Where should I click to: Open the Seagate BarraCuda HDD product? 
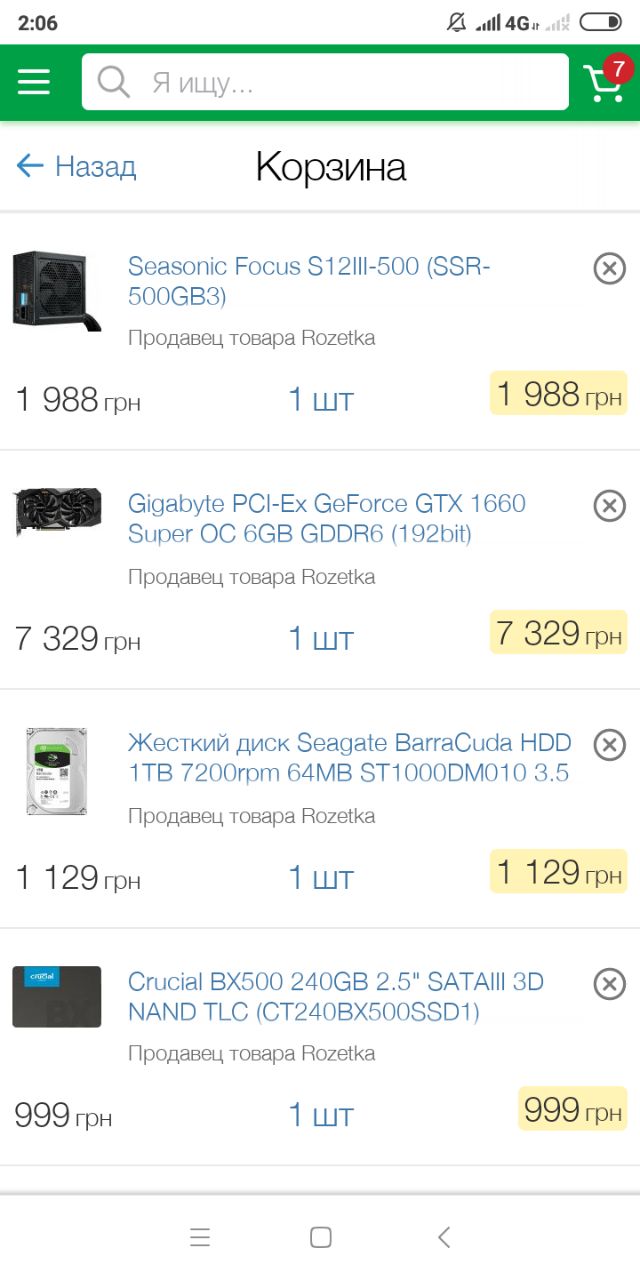tap(350, 757)
